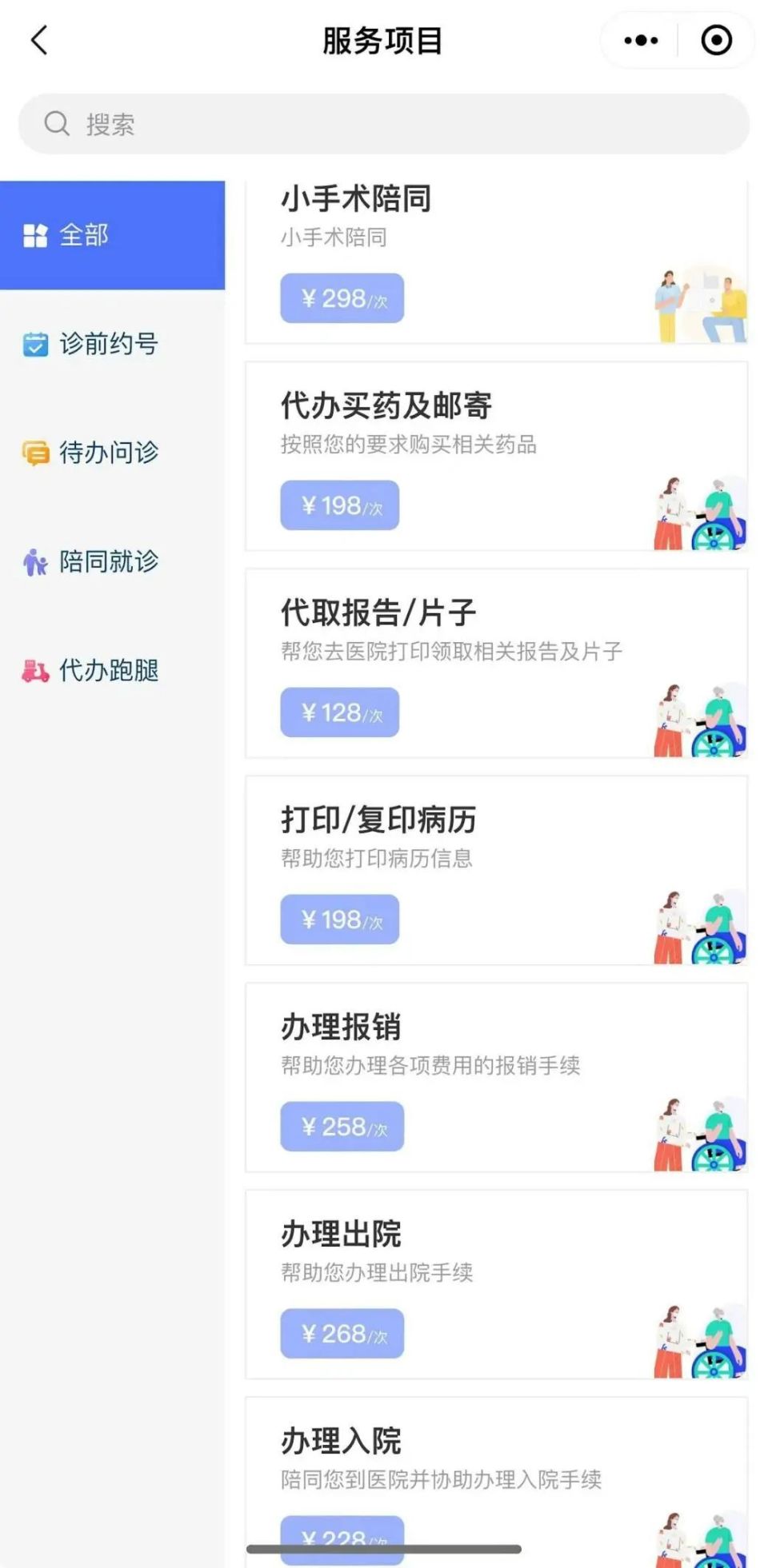Click the back arrow at top left
768x1568 pixels.
[39, 39]
